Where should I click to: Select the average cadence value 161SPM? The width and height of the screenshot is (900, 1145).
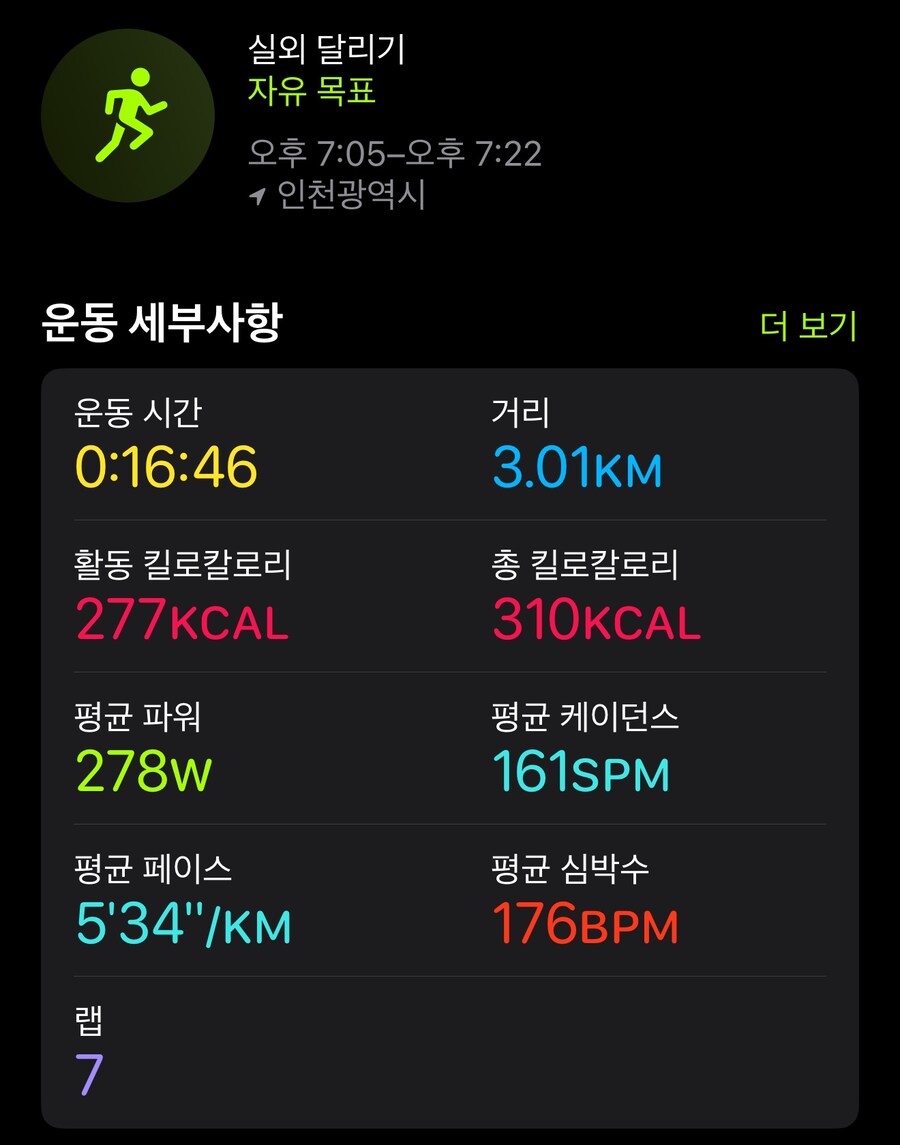(x=580, y=772)
